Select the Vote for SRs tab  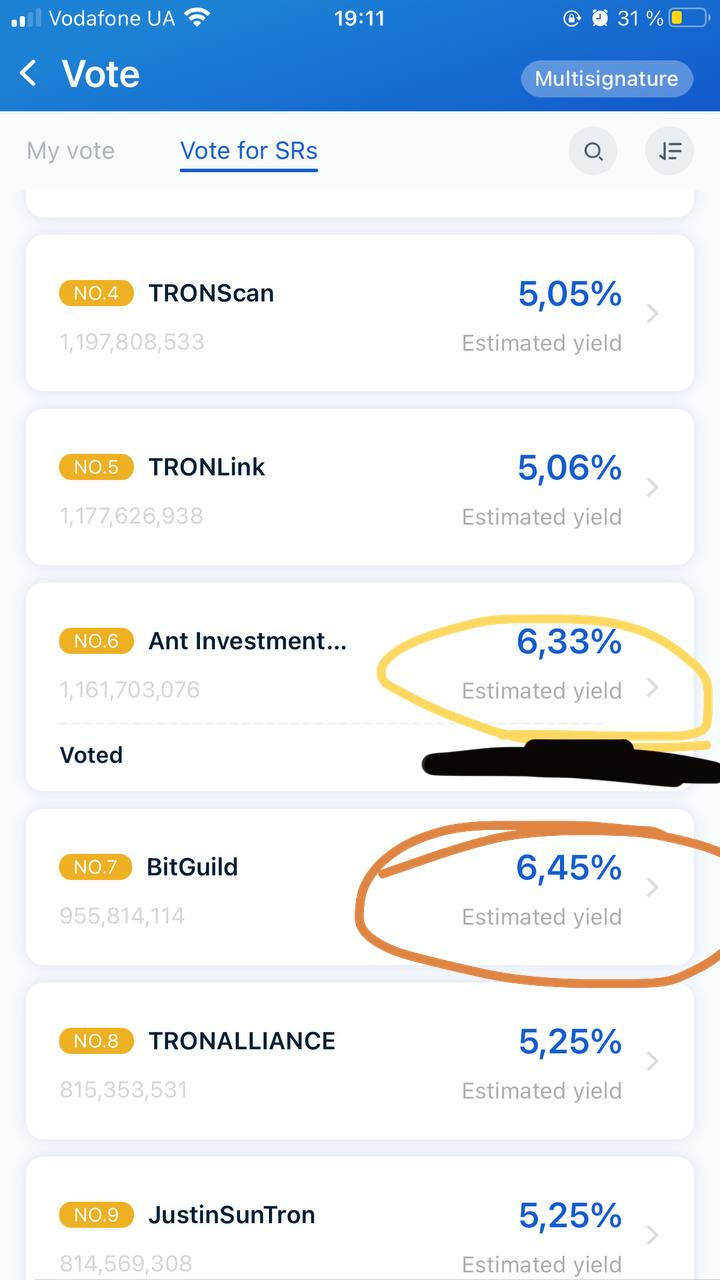pyautogui.click(x=249, y=151)
